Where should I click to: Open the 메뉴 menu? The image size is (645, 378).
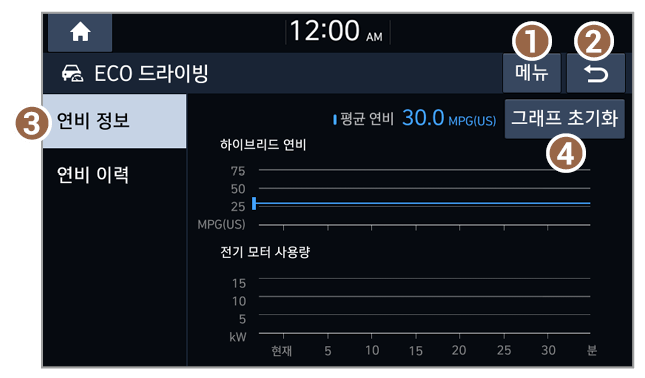(x=531, y=73)
